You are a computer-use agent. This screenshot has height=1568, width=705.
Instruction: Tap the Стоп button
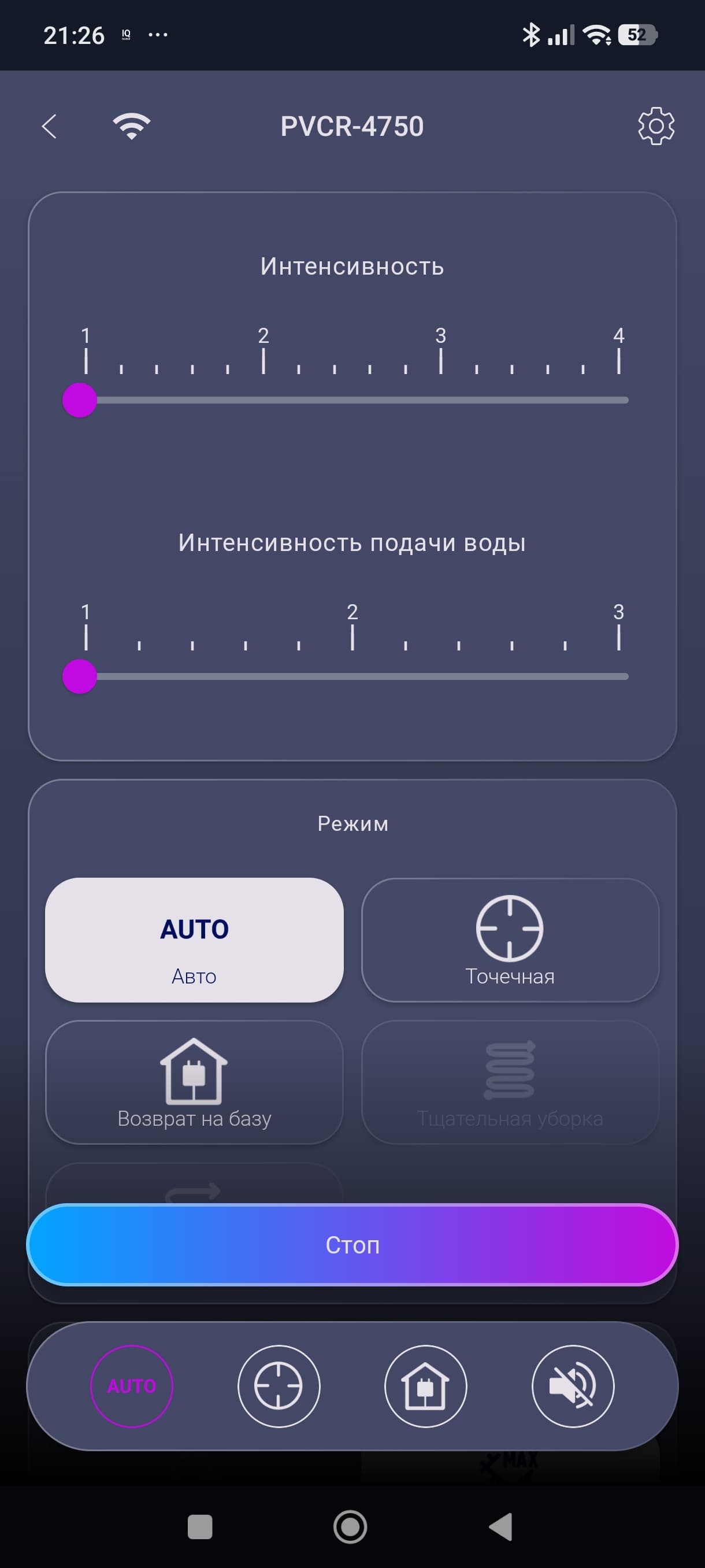click(352, 1245)
